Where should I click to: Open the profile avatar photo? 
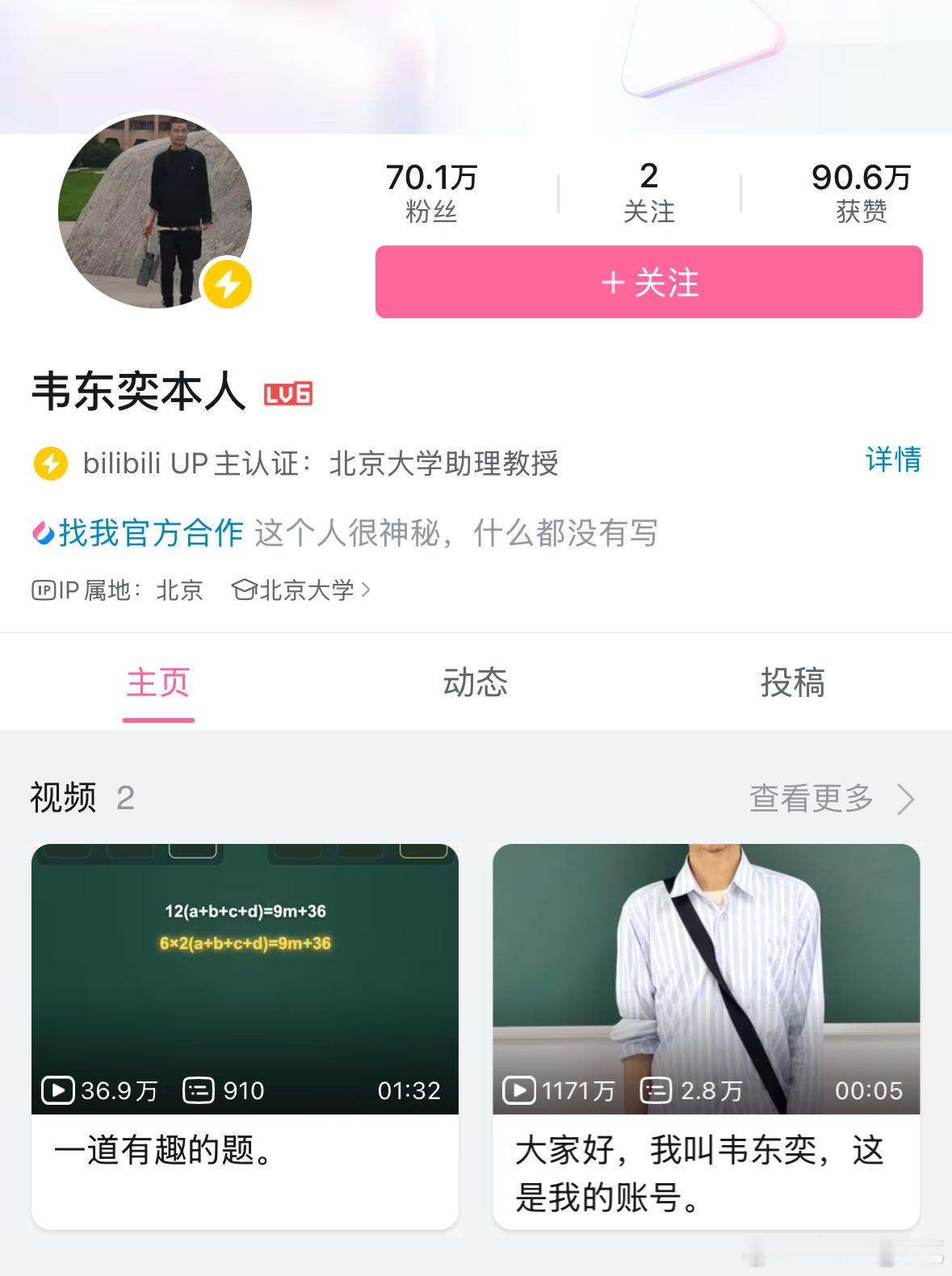(155, 212)
